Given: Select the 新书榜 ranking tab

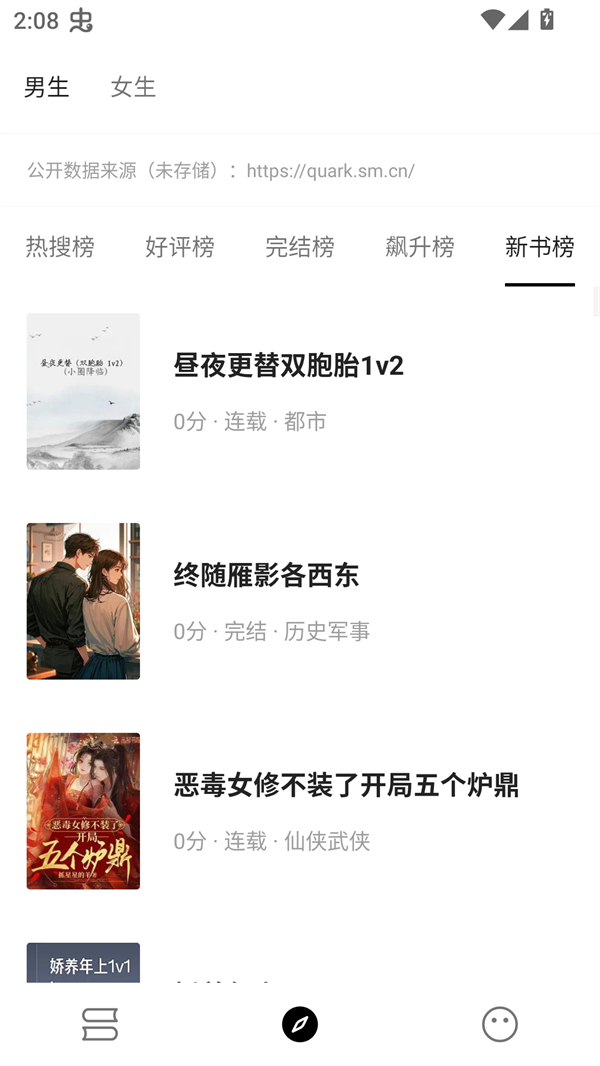Looking at the screenshot, I should (x=539, y=247).
